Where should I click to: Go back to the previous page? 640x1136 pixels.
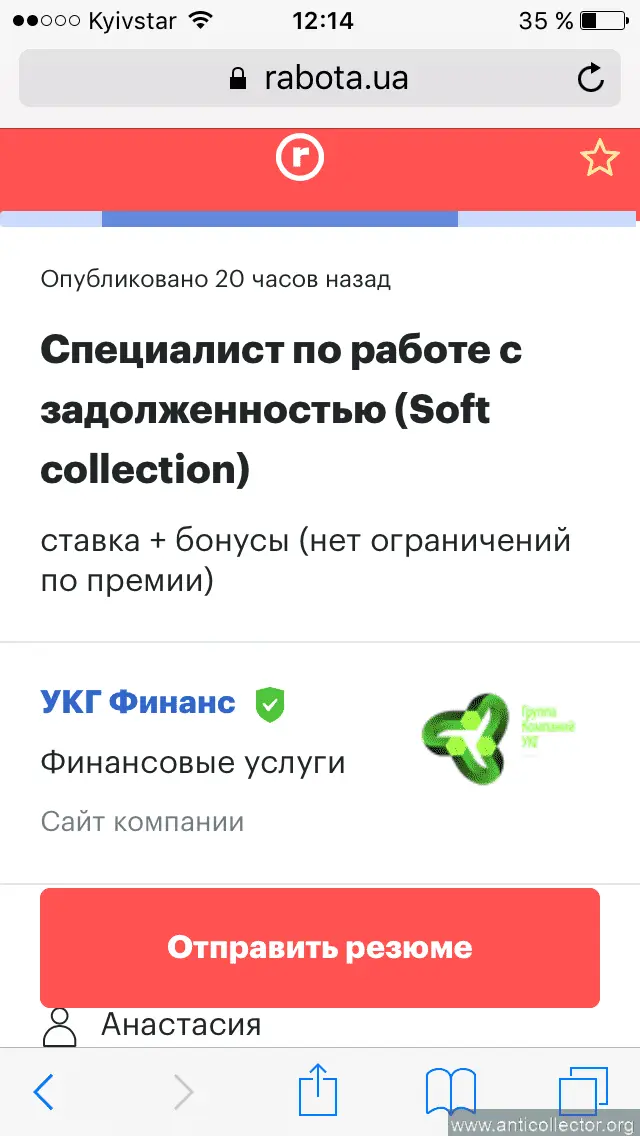(x=44, y=1092)
